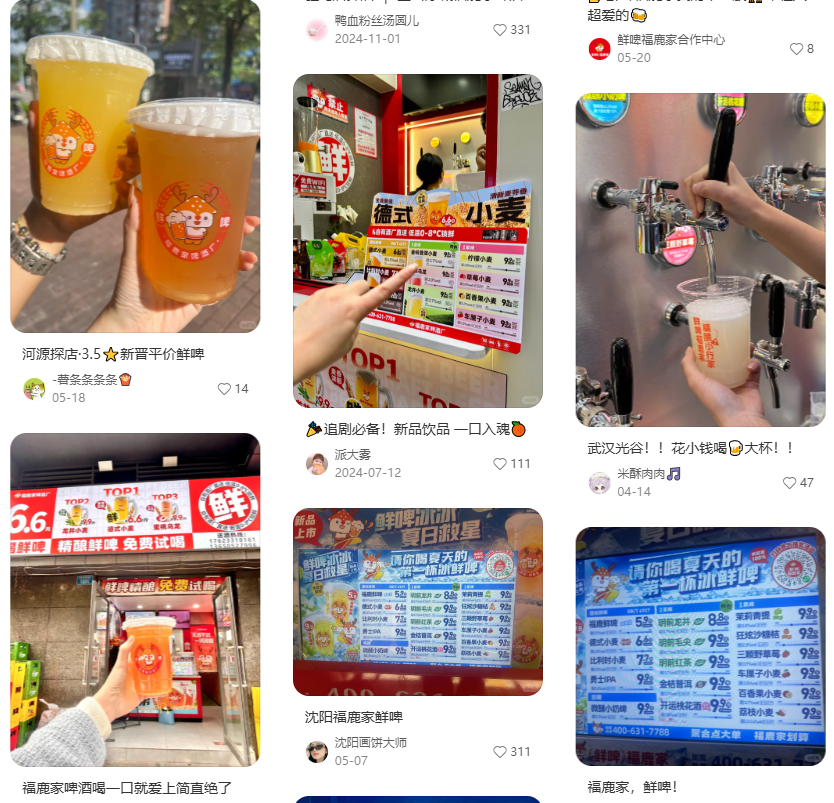Like the 河源探店 post with 14 likes
This screenshot has width=834, height=803.
(224, 389)
